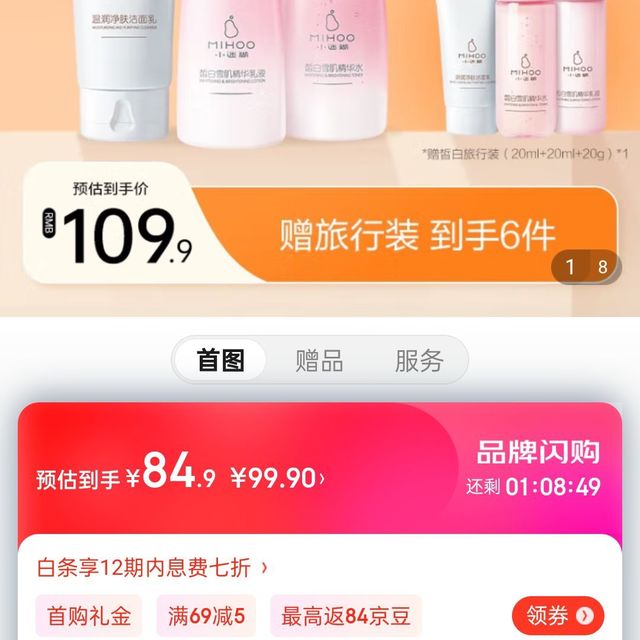Screen dimensions: 640x640
Task: Open 白条享12期内息费七折 details
Action: pos(152,567)
